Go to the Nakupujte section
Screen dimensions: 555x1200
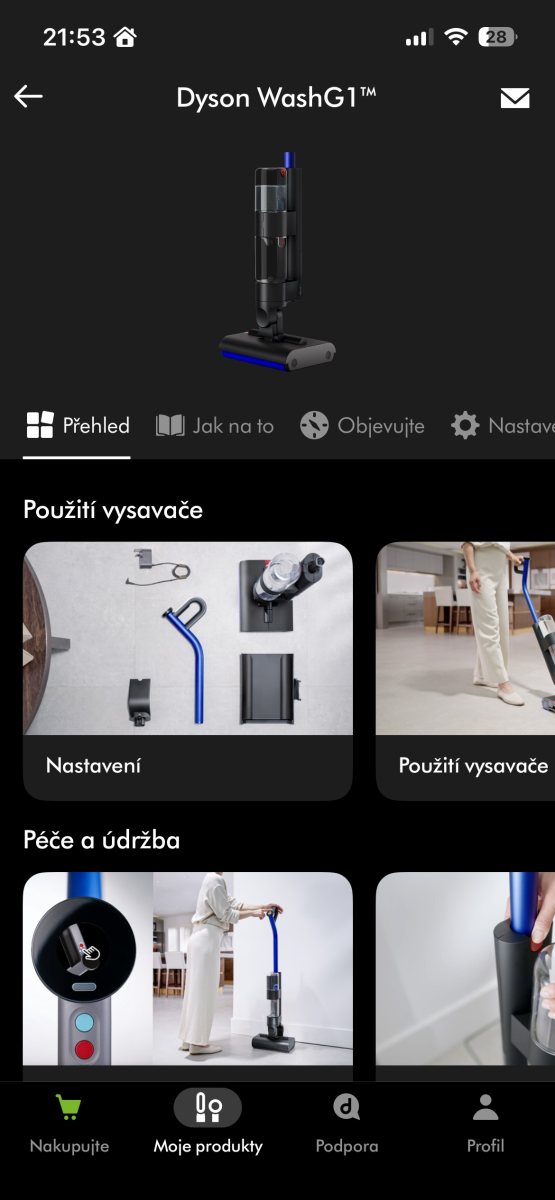(69, 1124)
